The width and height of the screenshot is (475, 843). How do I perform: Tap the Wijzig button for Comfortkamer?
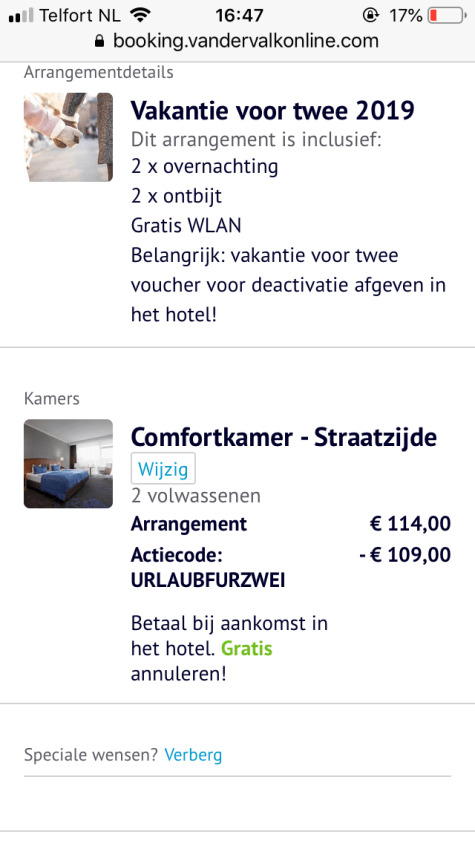click(x=163, y=469)
